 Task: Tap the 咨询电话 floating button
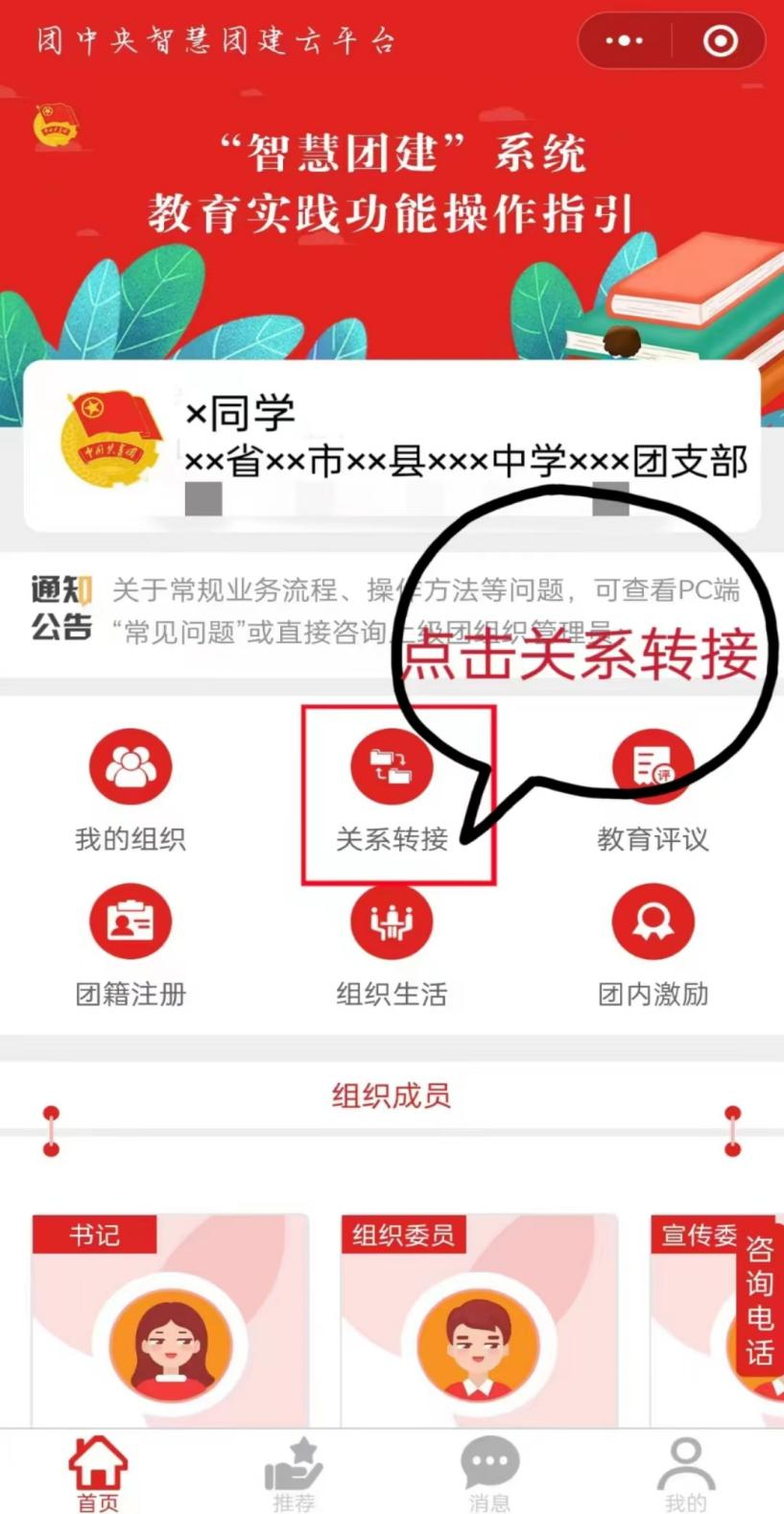[759, 1301]
